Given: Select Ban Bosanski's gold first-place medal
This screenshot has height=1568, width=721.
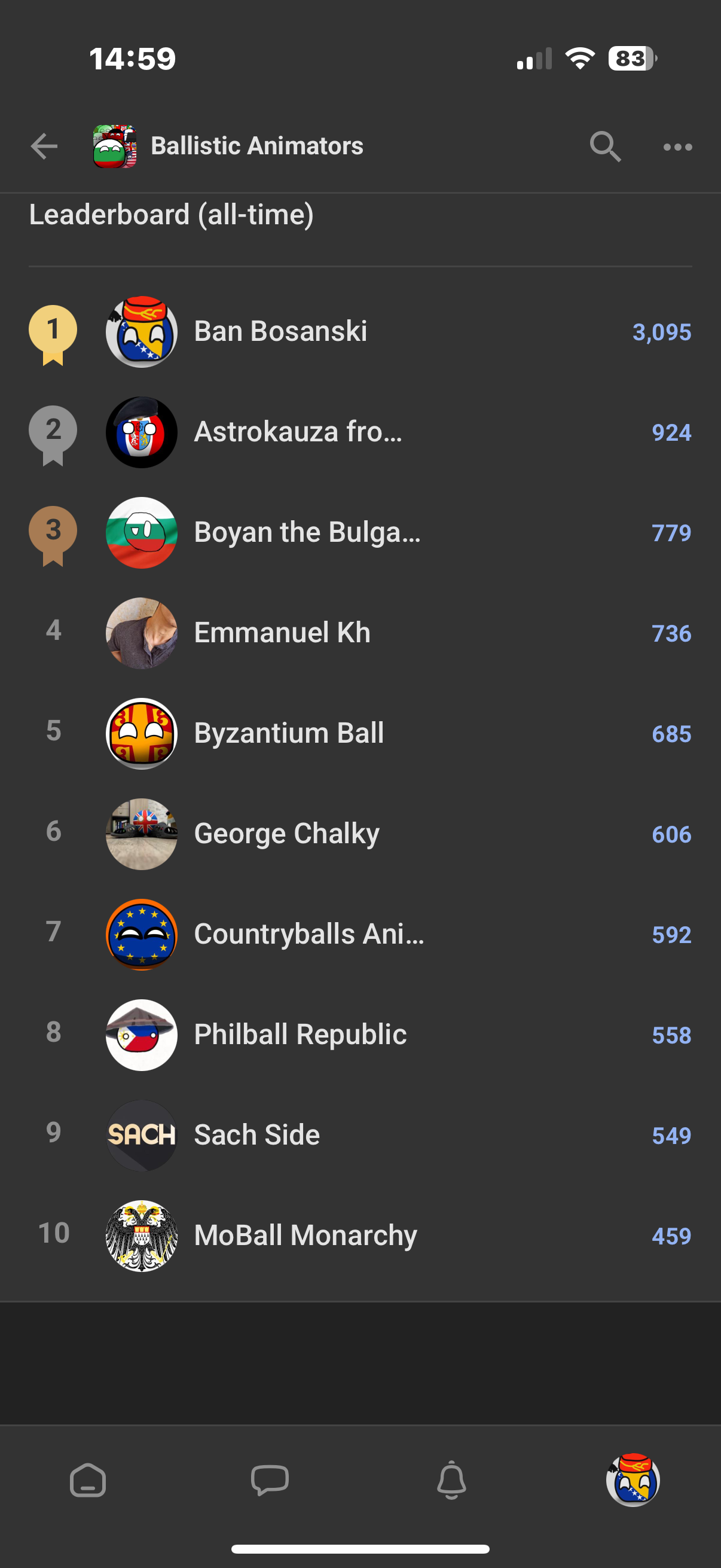Looking at the screenshot, I should (x=53, y=332).
